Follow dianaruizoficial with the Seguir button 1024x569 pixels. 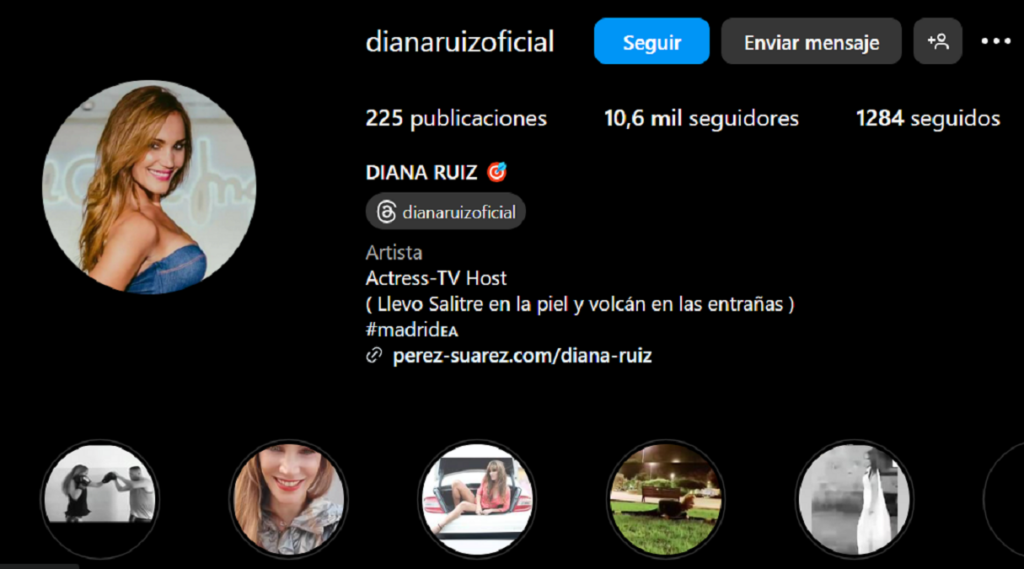pos(651,42)
